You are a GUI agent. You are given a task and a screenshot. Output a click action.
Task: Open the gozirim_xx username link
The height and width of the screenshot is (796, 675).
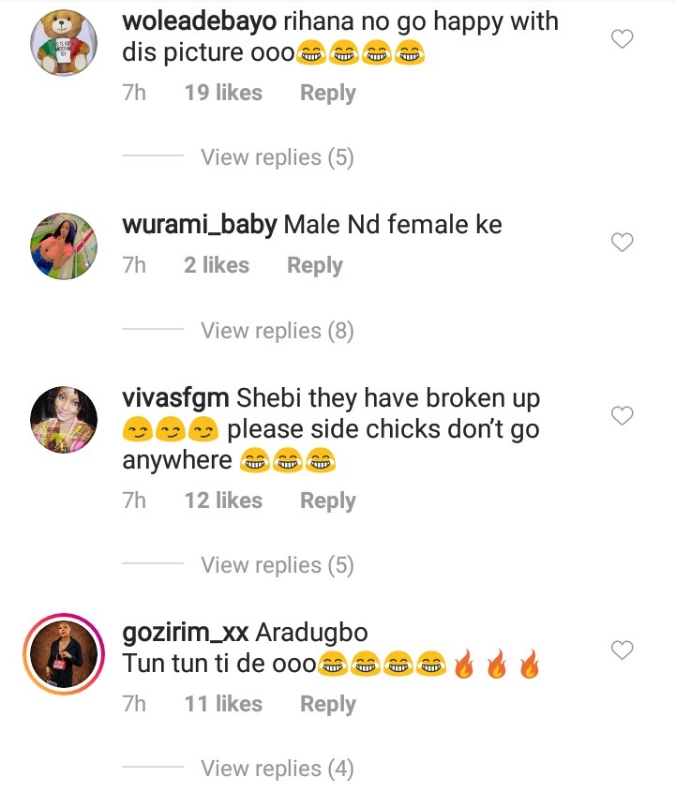[185, 633]
